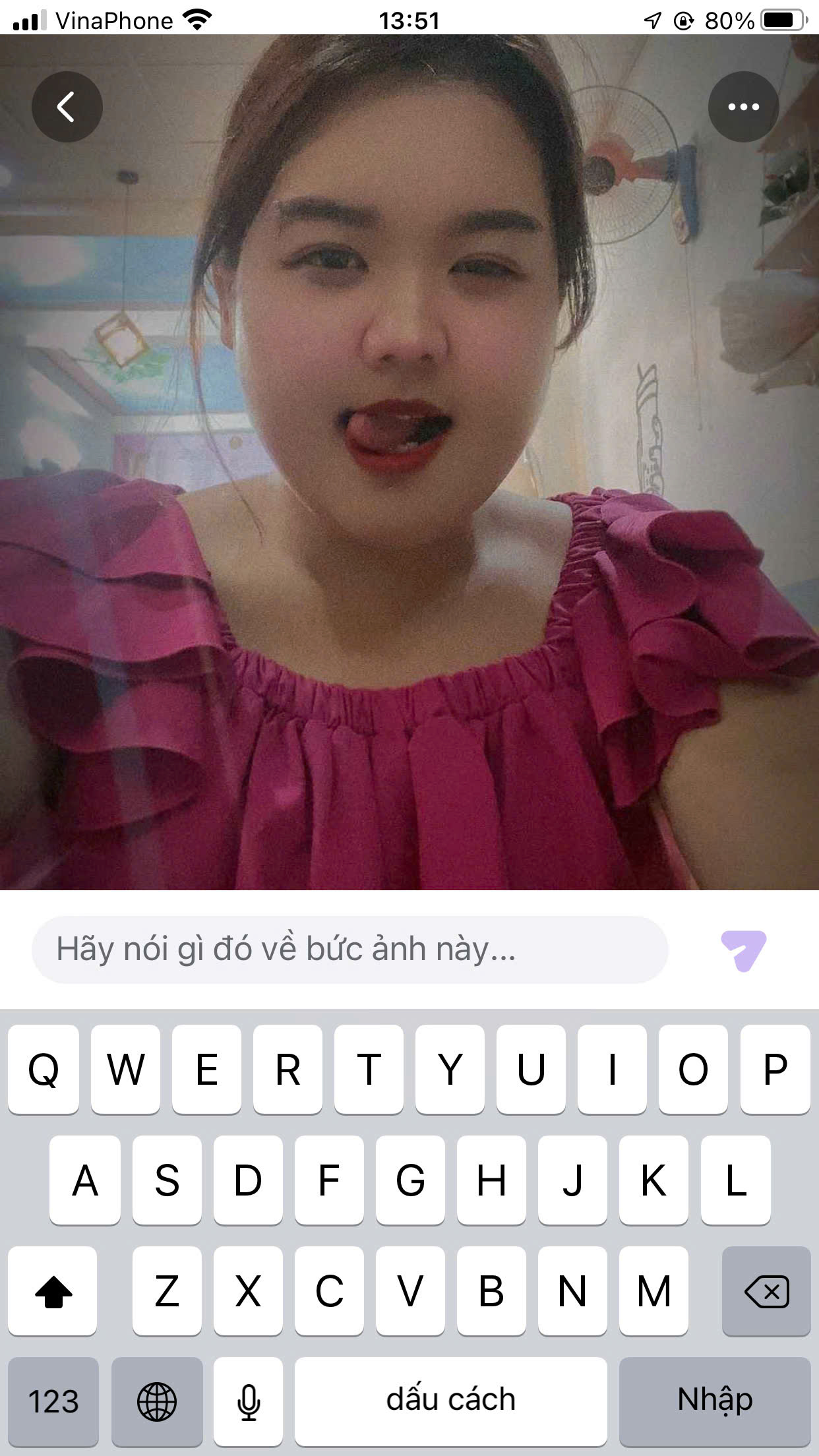Tap the backspace key on the keyboard
Image resolution: width=819 pixels, height=1456 pixels.
766,1290
